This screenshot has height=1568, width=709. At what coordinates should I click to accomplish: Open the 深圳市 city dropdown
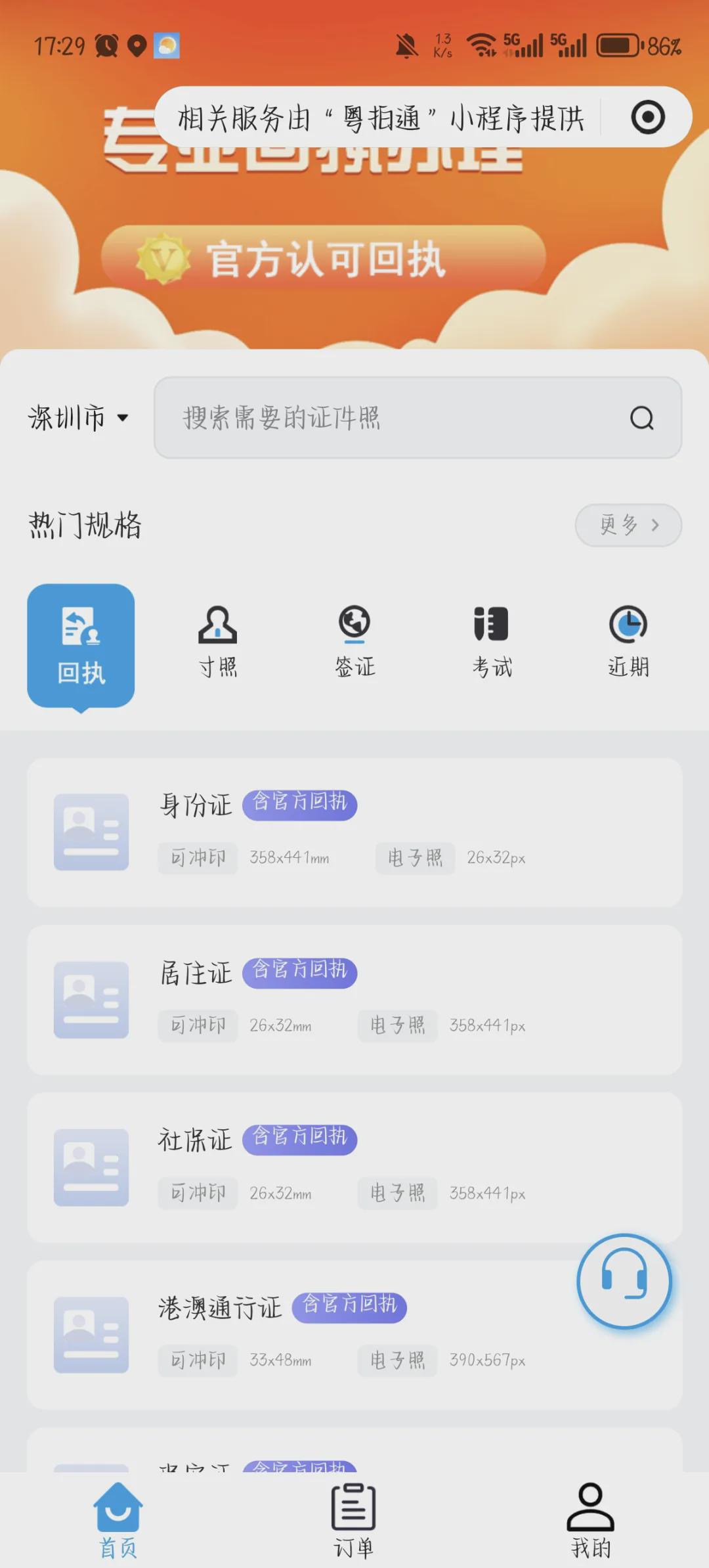coord(77,418)
